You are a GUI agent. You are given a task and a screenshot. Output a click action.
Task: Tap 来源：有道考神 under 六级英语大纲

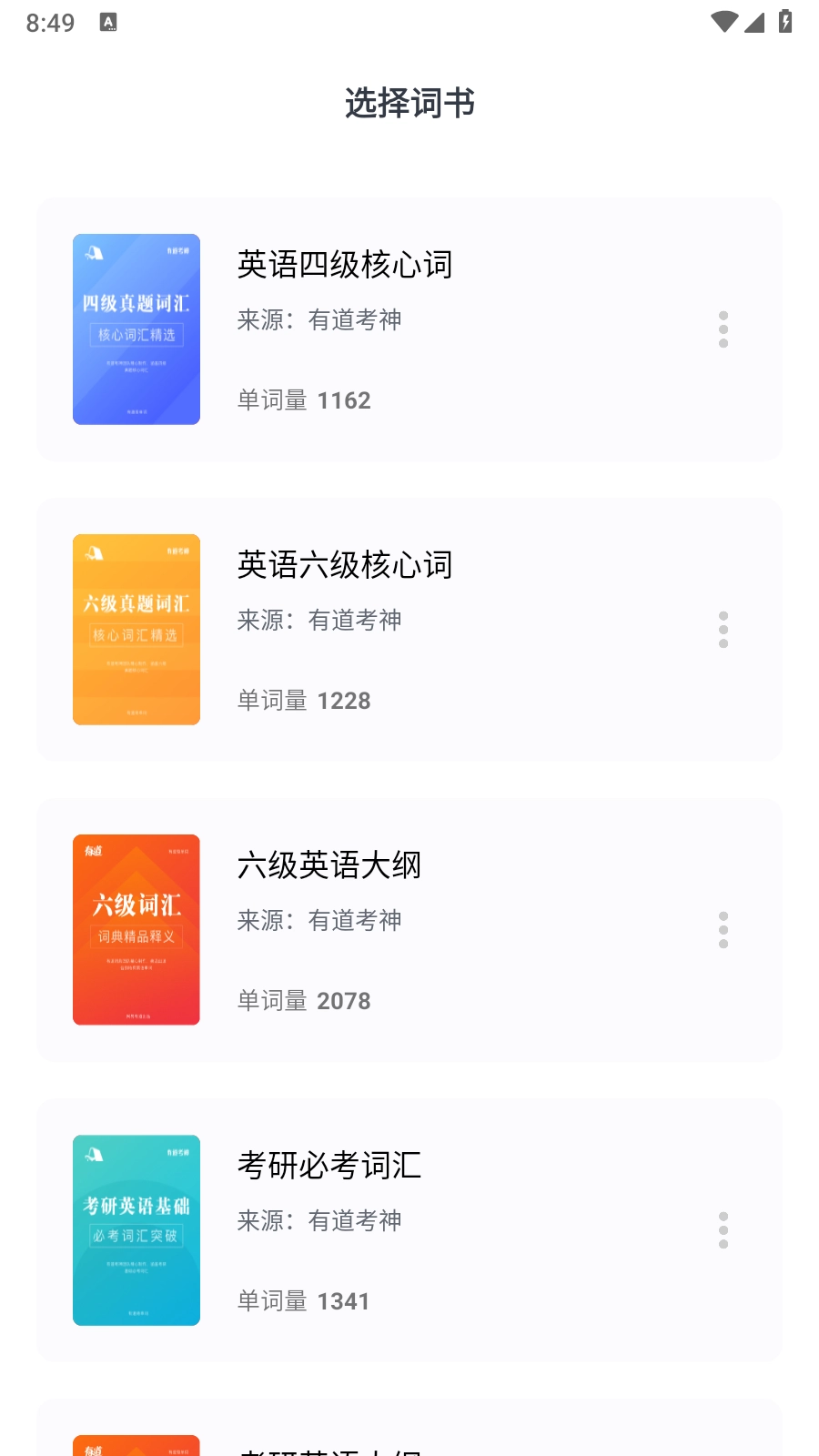[320, 921]
